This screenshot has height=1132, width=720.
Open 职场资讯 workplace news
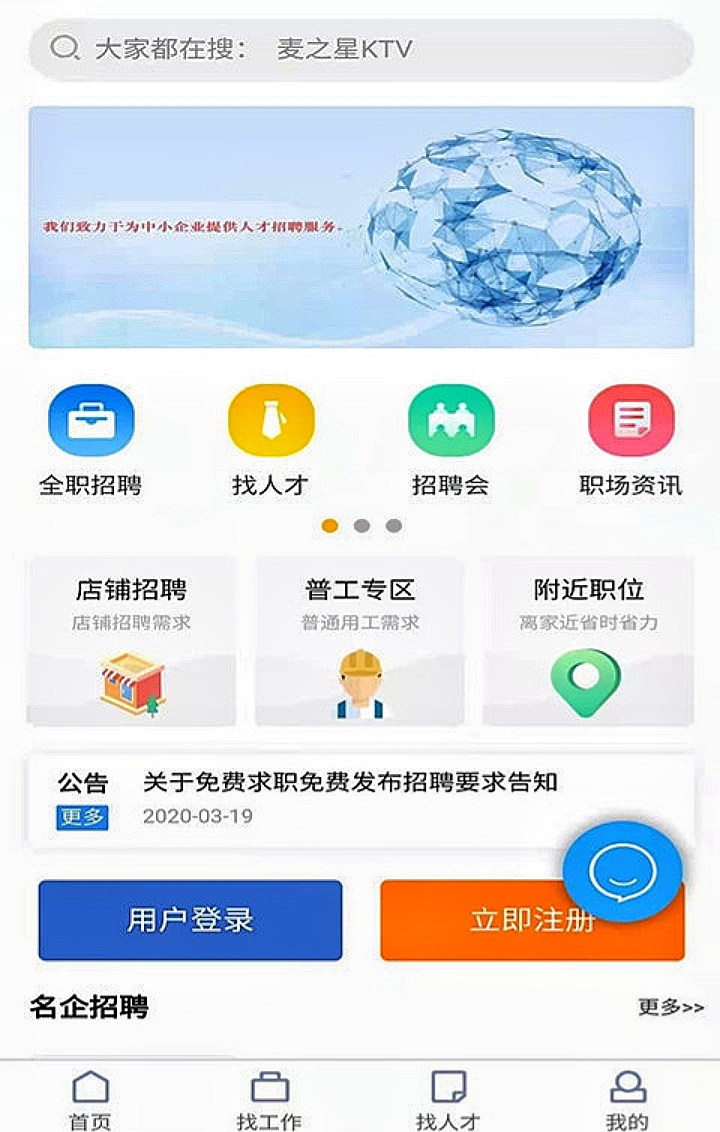pos(631,440)
